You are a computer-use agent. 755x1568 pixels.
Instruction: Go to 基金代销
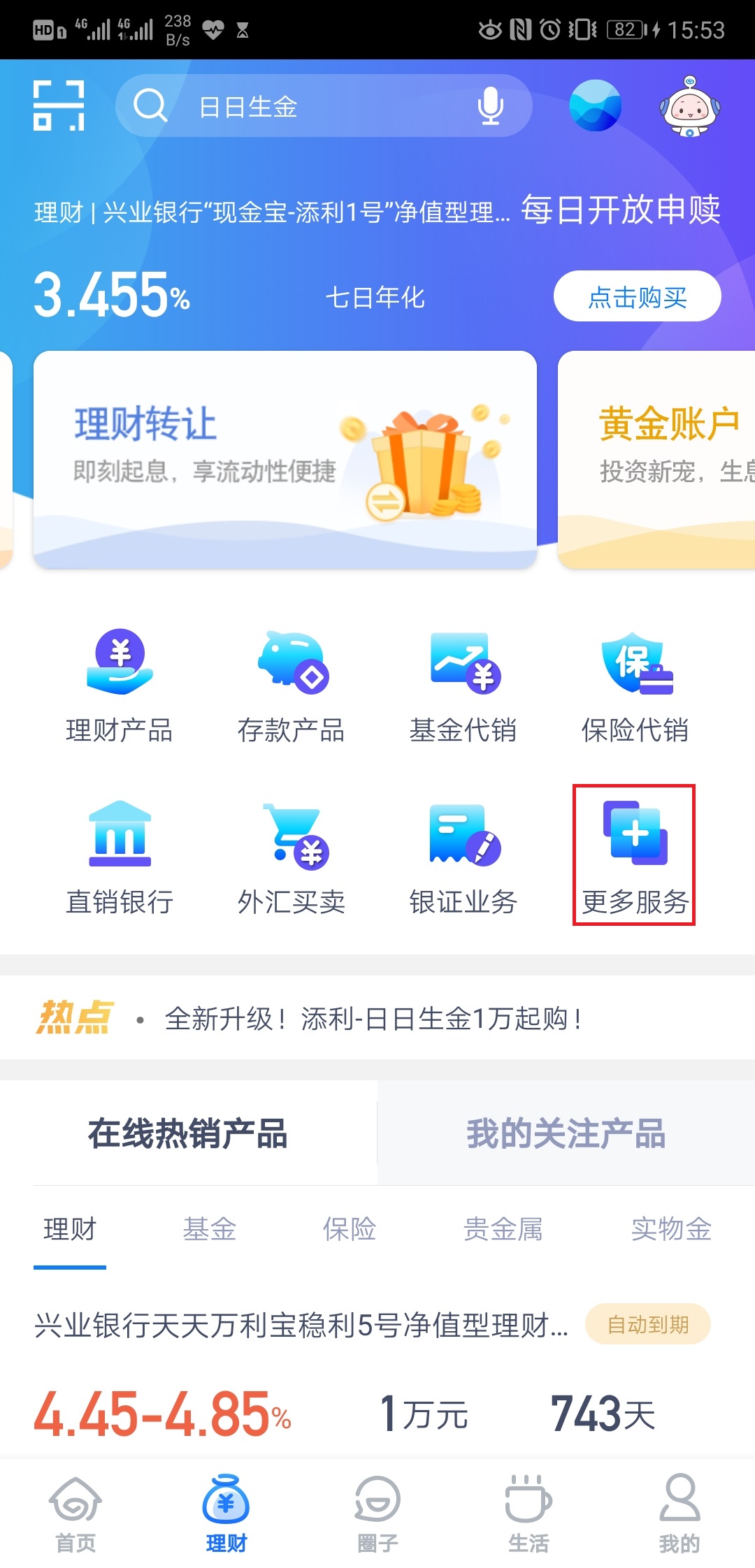463,685
